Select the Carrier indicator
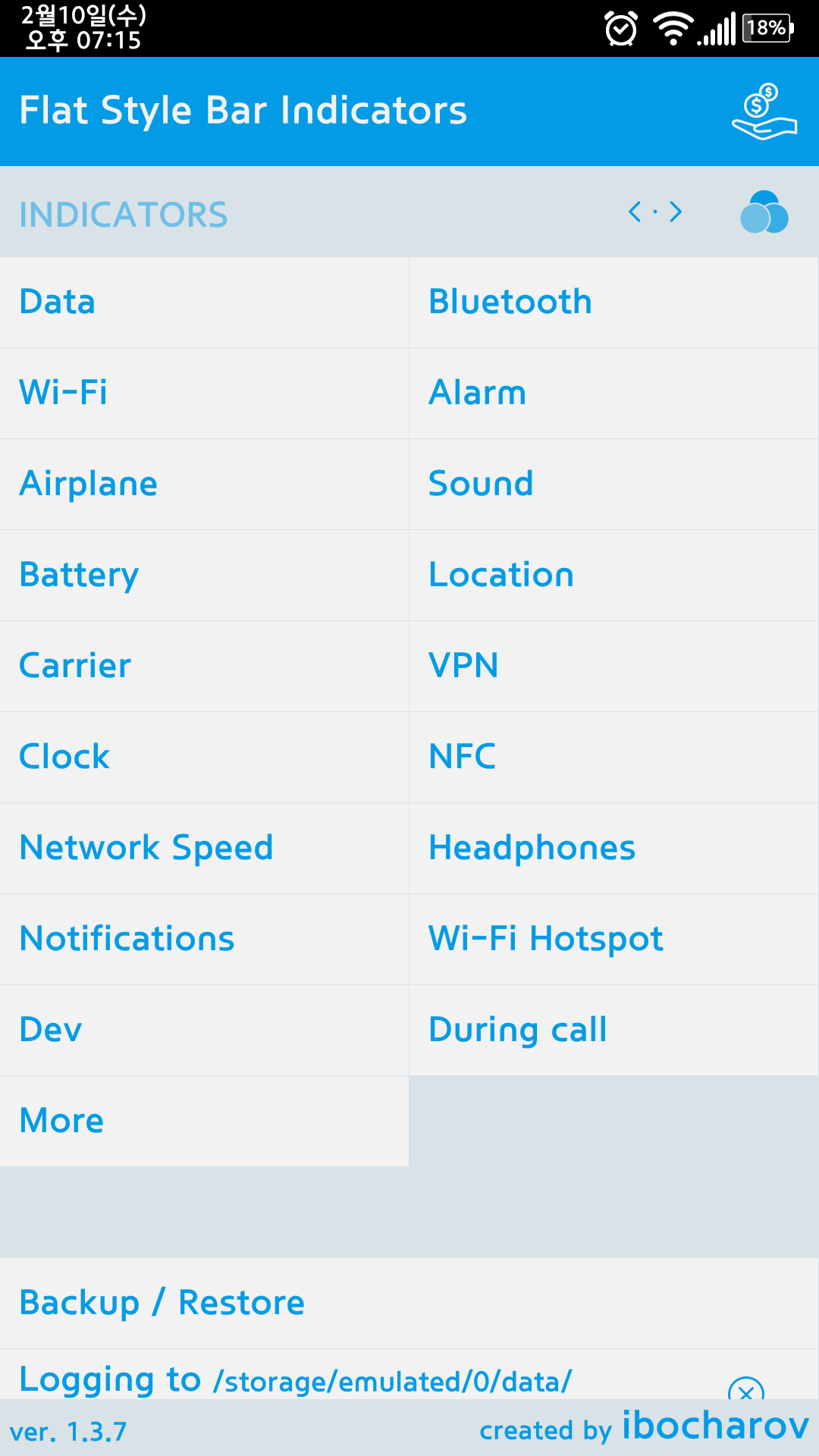819x1456 pixels. point(204,666)
